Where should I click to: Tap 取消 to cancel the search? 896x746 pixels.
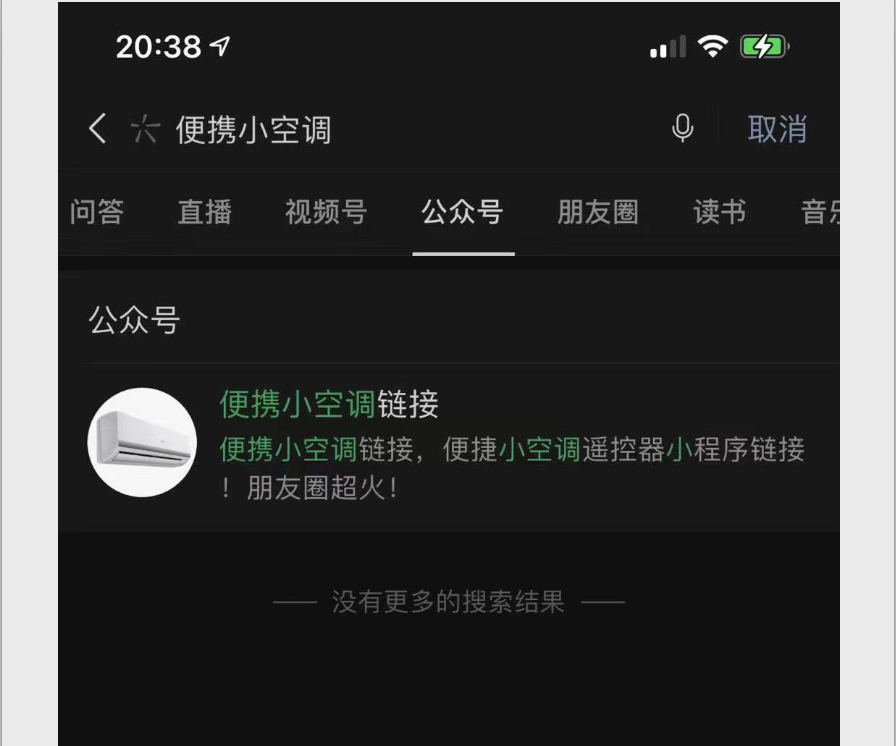[x=777, y=129]
